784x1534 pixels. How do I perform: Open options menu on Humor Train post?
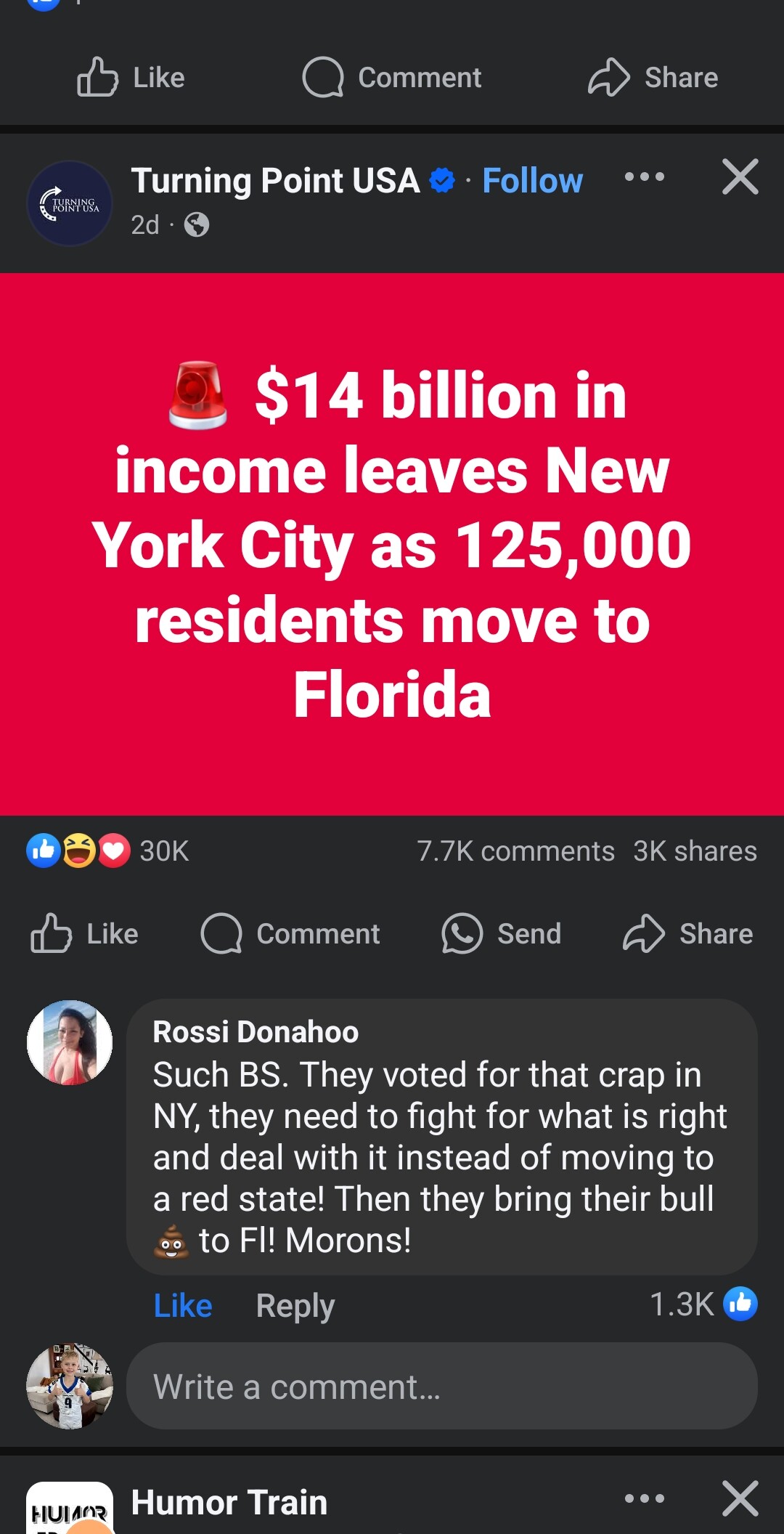pyautogui.click(x=644, y=1498)
